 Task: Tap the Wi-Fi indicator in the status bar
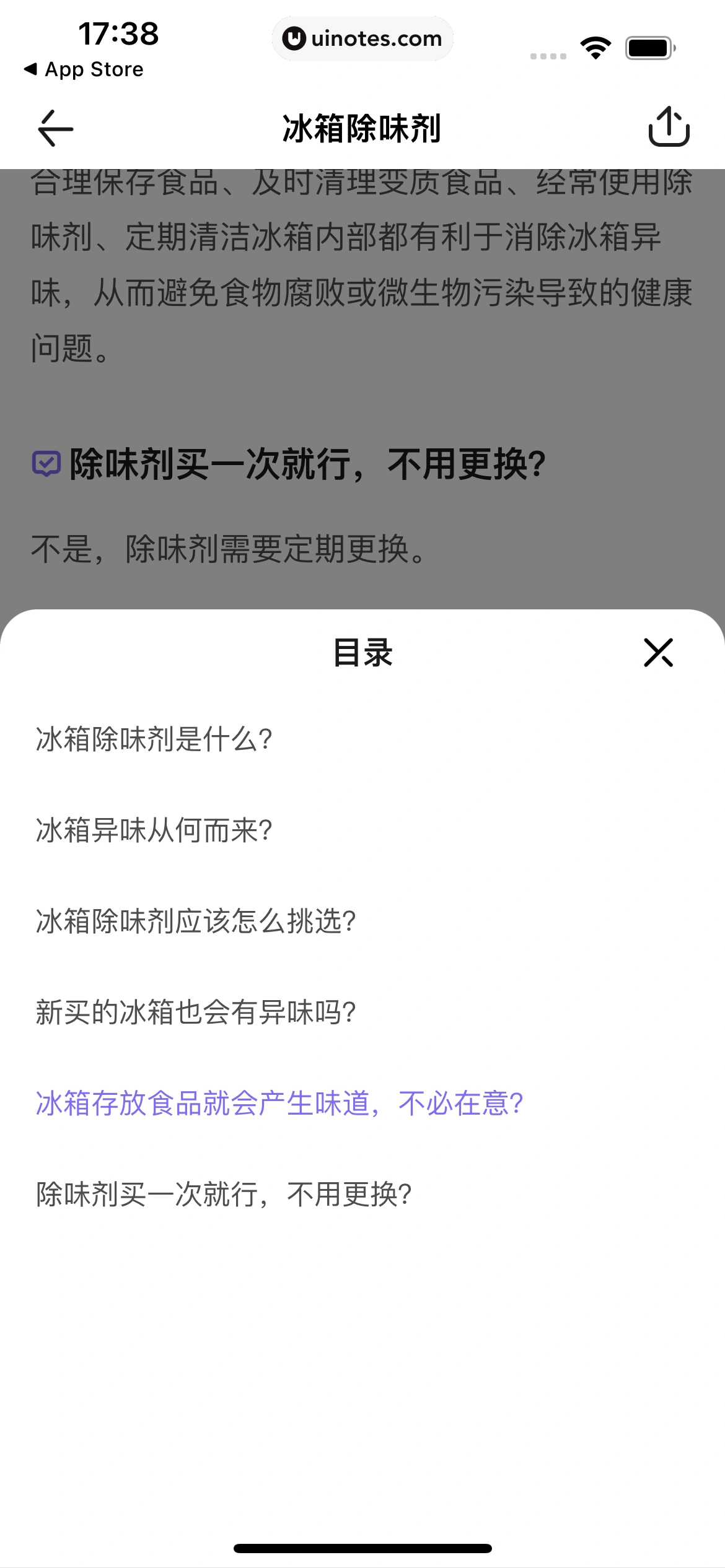(x=597, y=46)
